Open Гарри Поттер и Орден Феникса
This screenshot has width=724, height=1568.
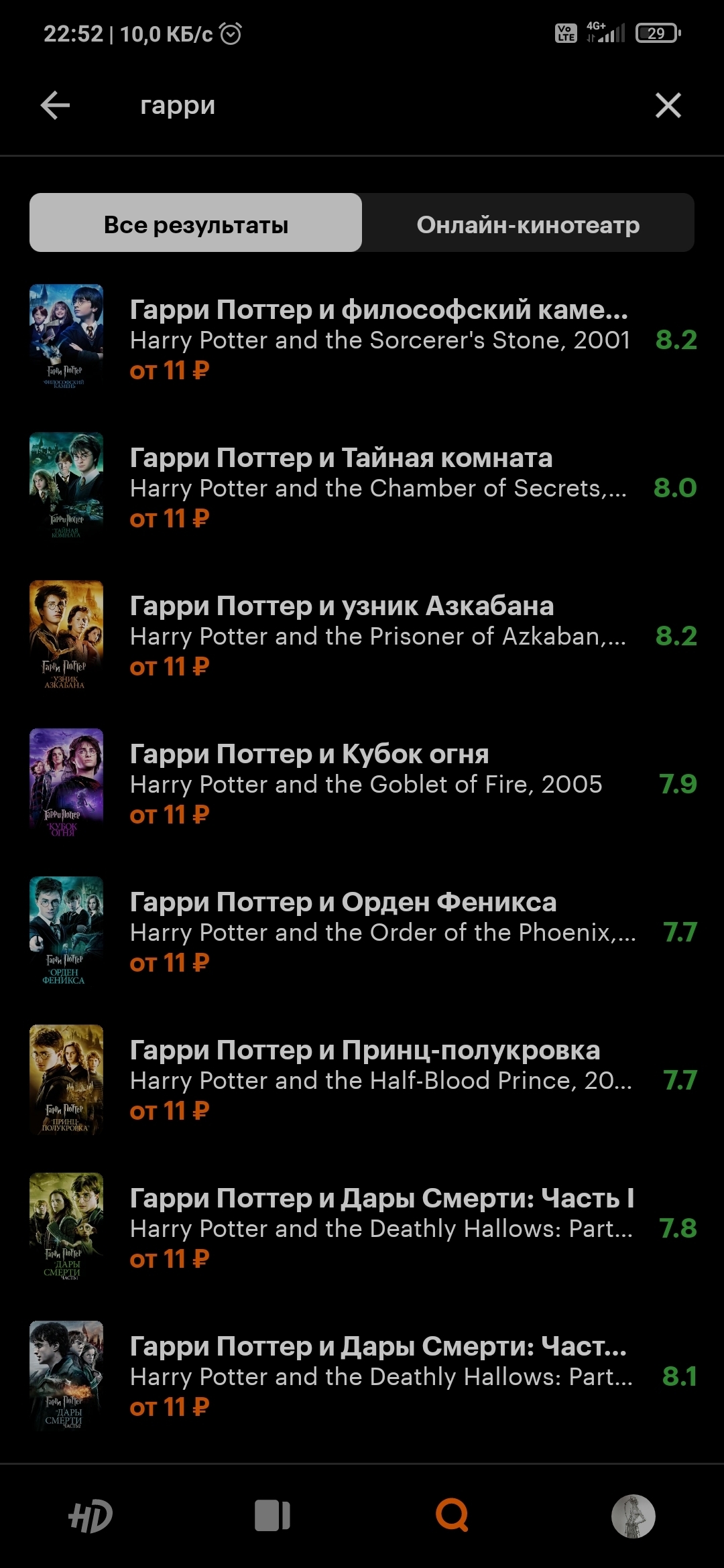pyautogui.click(x=379, y=931)
